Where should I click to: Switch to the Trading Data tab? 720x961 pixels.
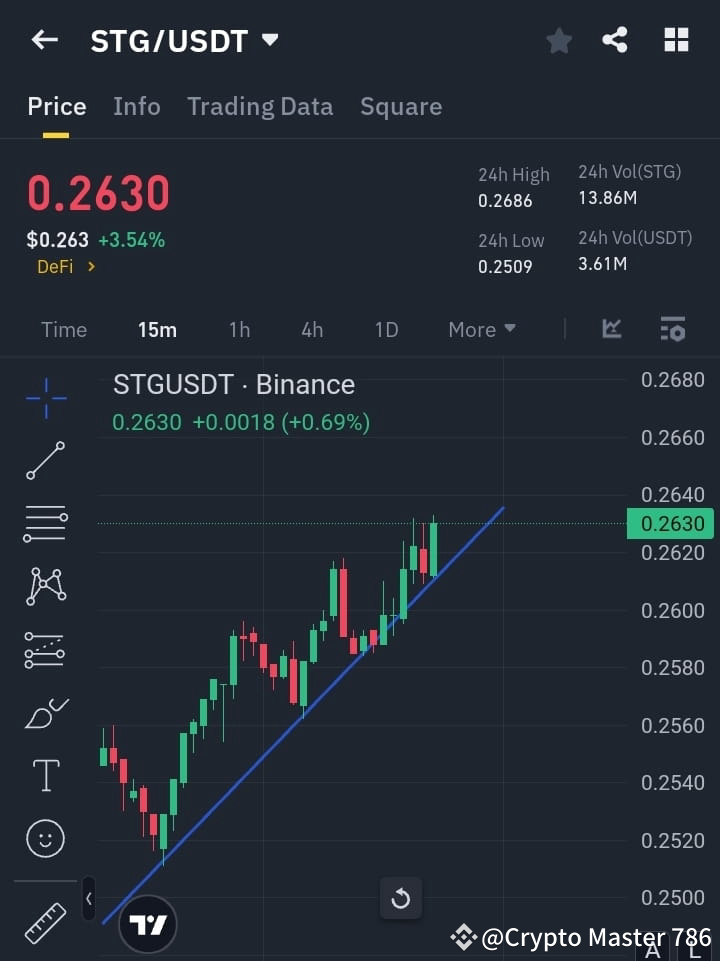pos(260,106)
